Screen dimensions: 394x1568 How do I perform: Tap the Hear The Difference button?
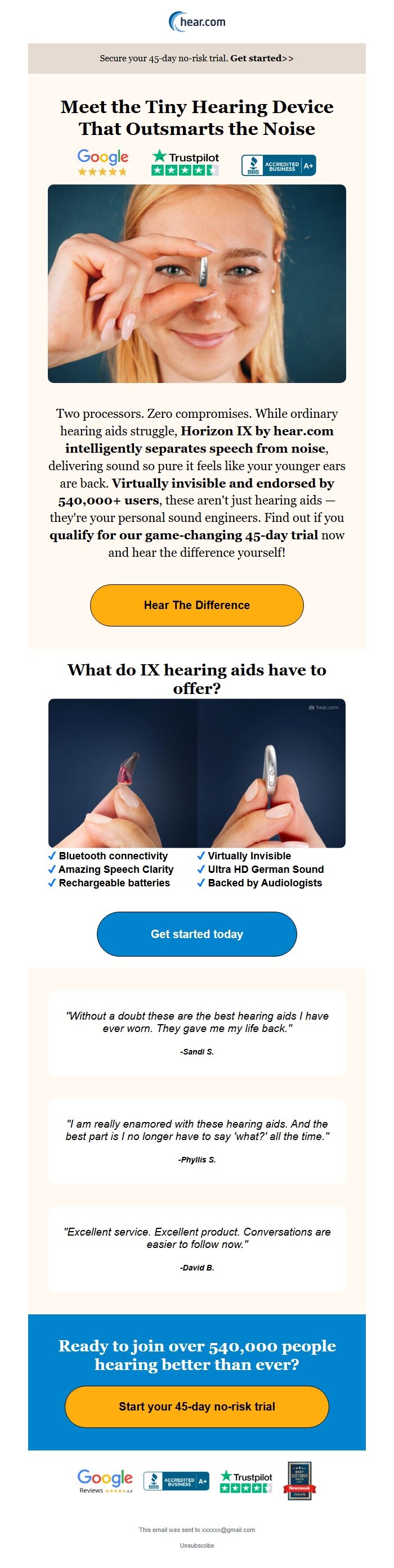[x=196, y=605]
